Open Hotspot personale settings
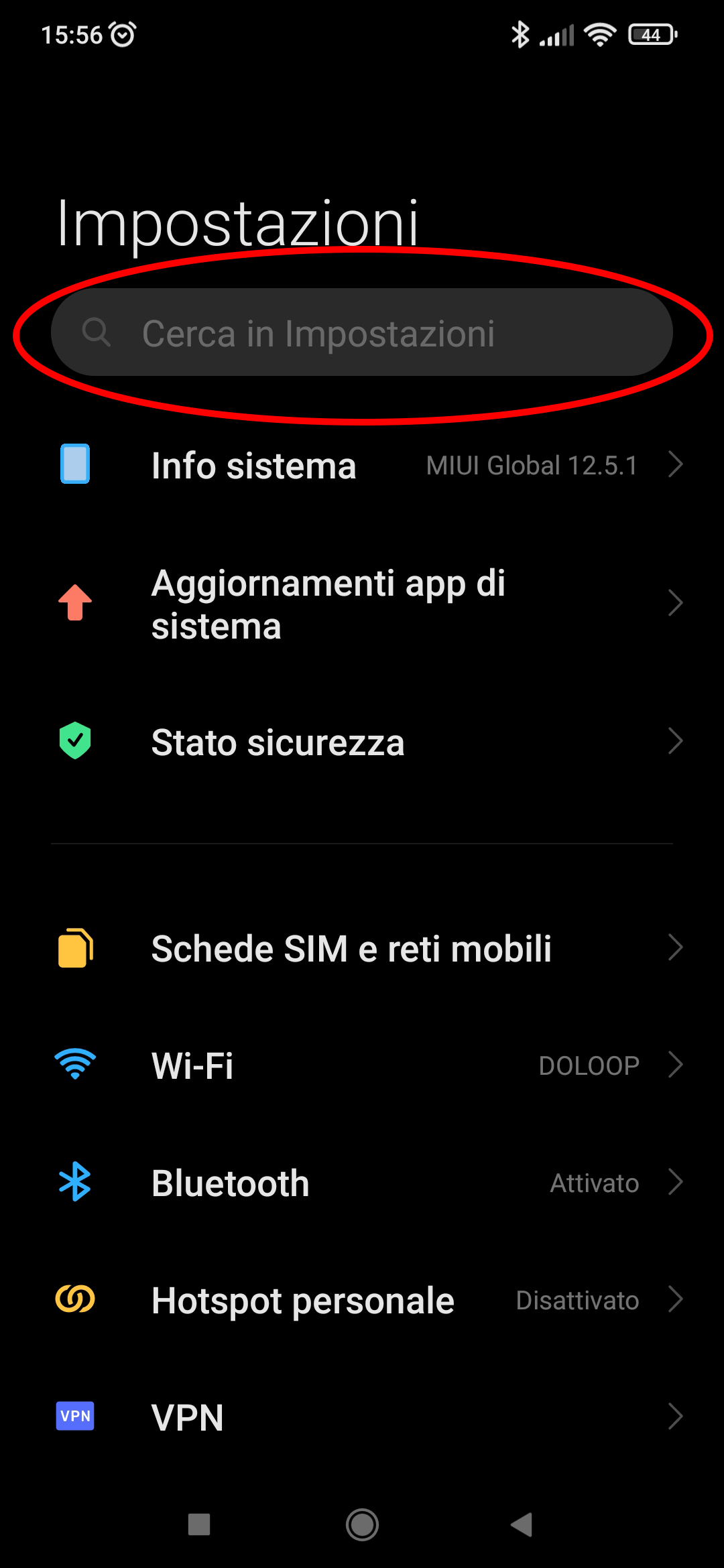 coord(362,1300)
